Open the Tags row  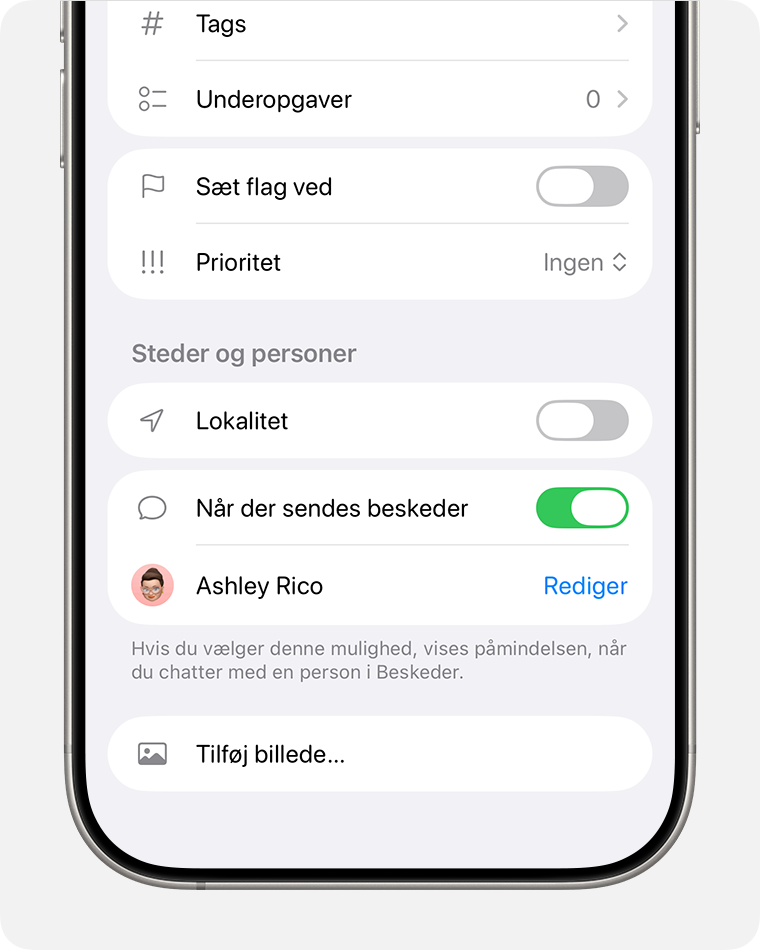pyautogui.click(x=221, y=24)
